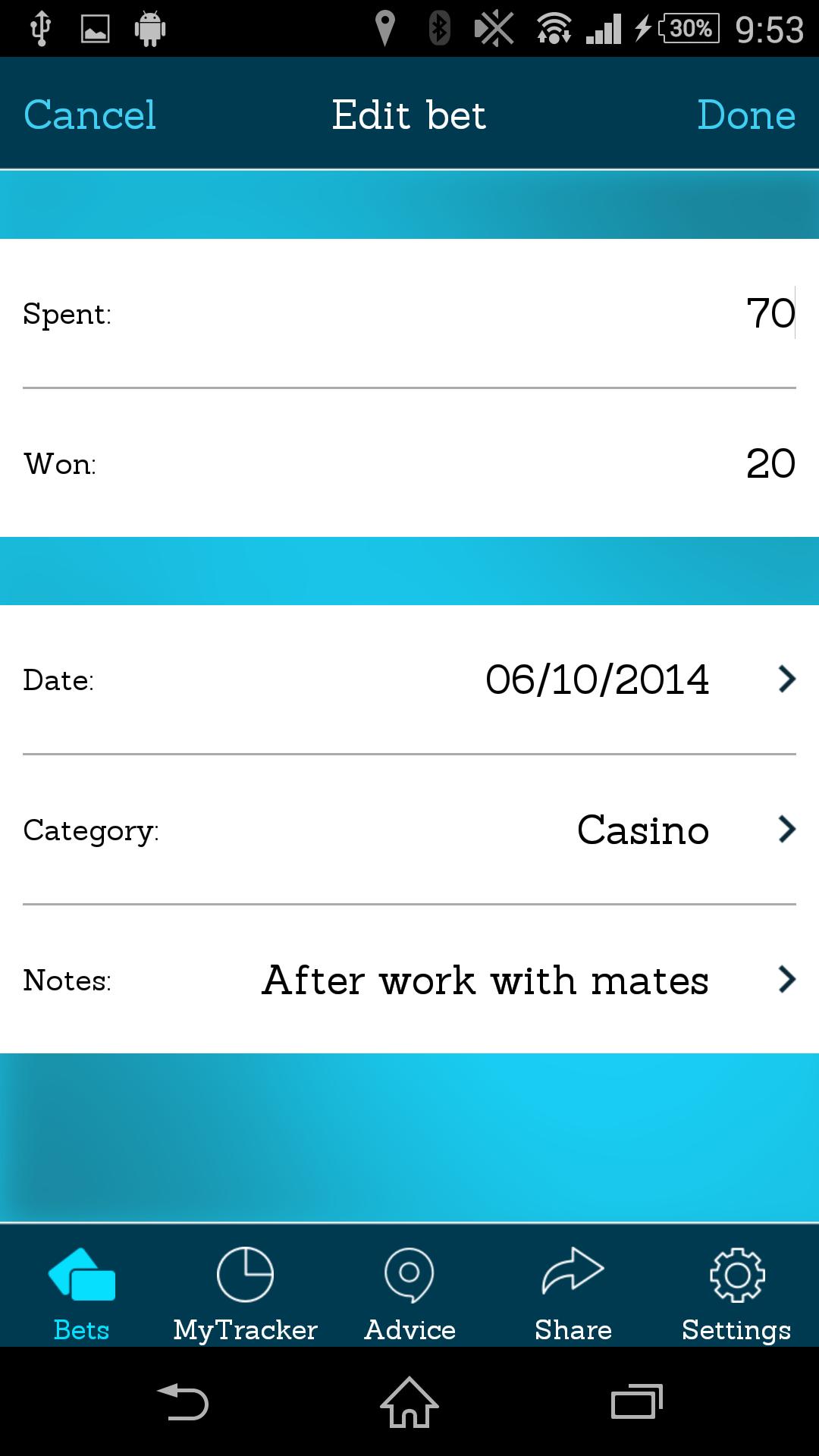Switch to the Bets tab
The width and height of the screenshot is (819, 1456).
pyautogui.click(x=82, y=1294)
